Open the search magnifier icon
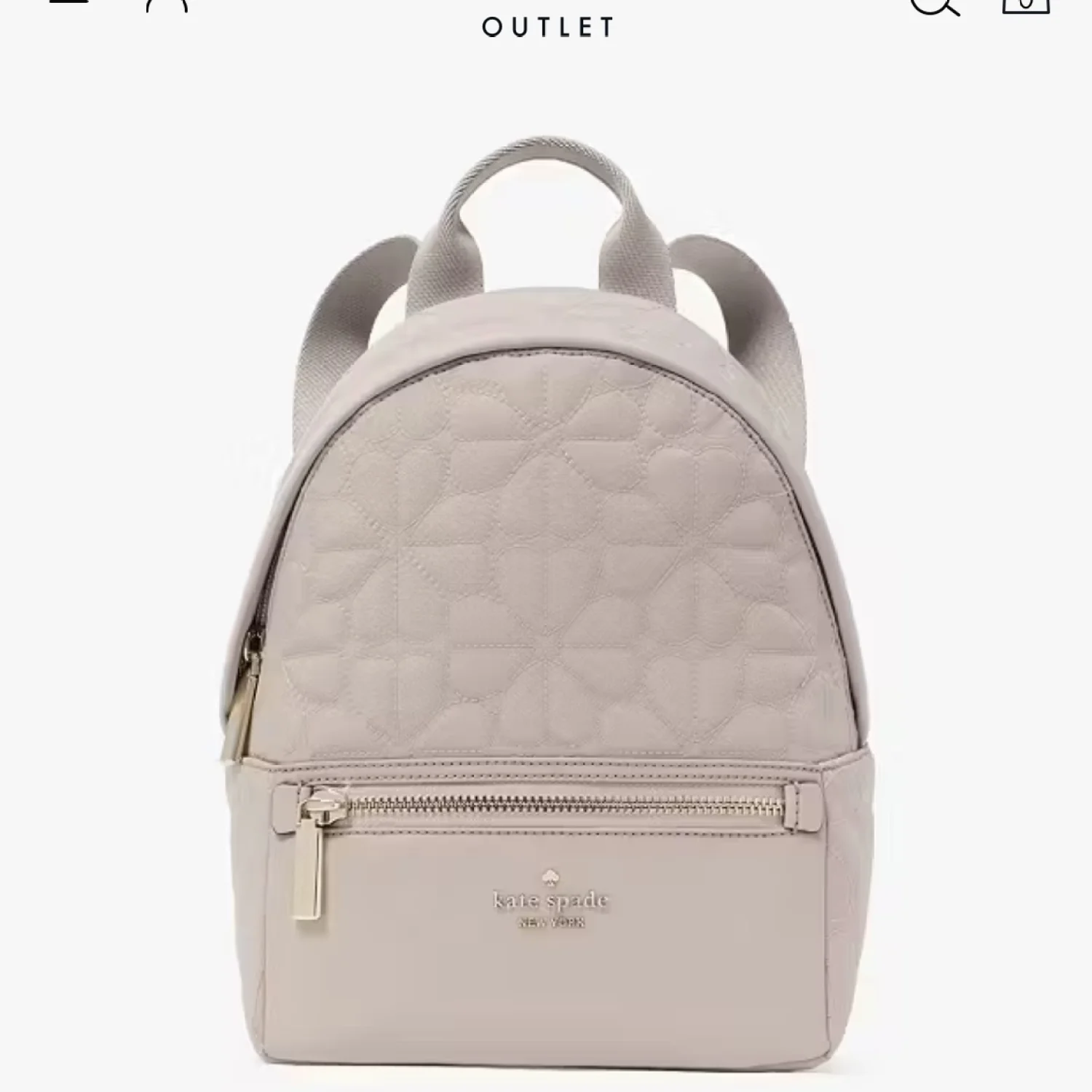The height and width of the screenshot is (1092, 1092). point(935,4)
